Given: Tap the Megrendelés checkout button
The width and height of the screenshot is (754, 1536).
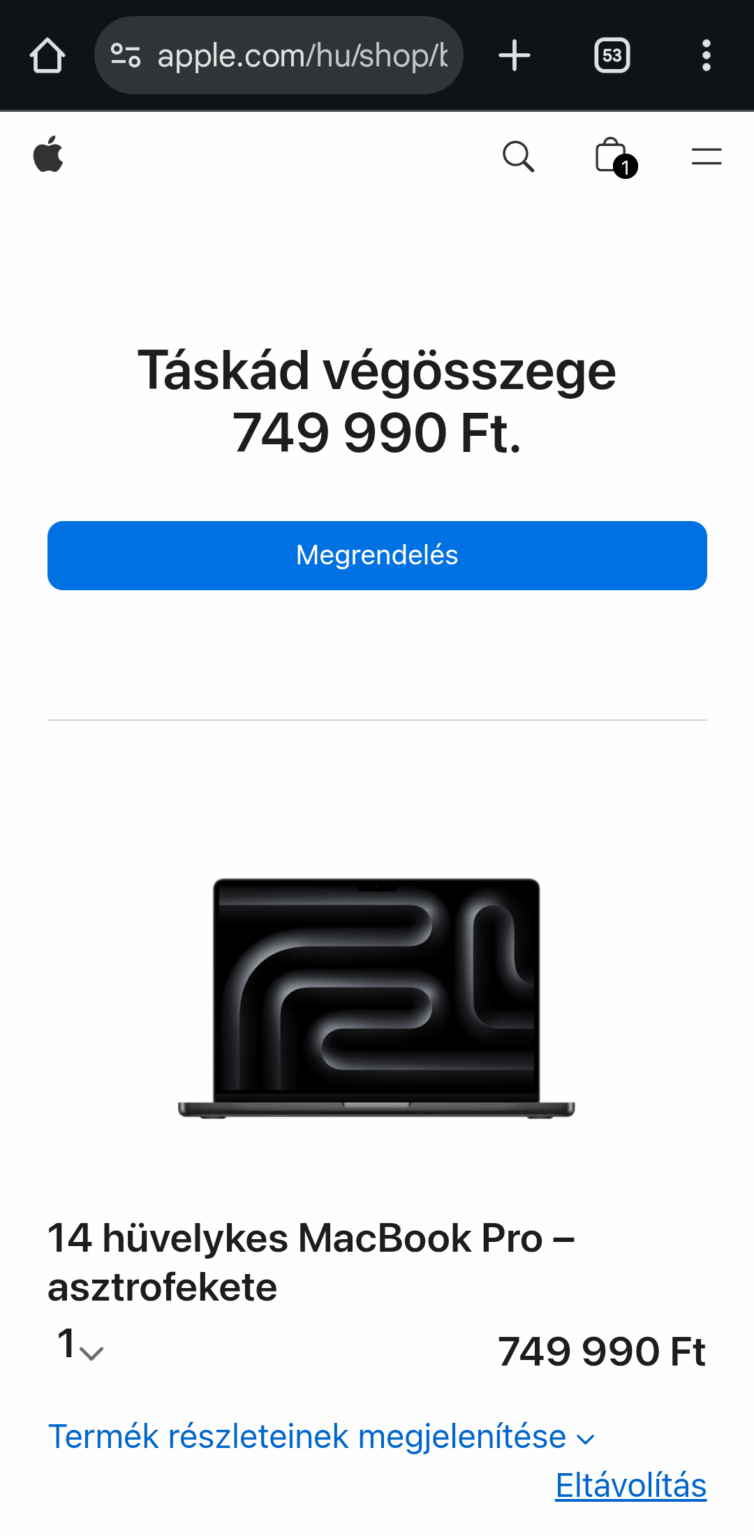Looking at the screenshot, I should [x=377, y=555].
